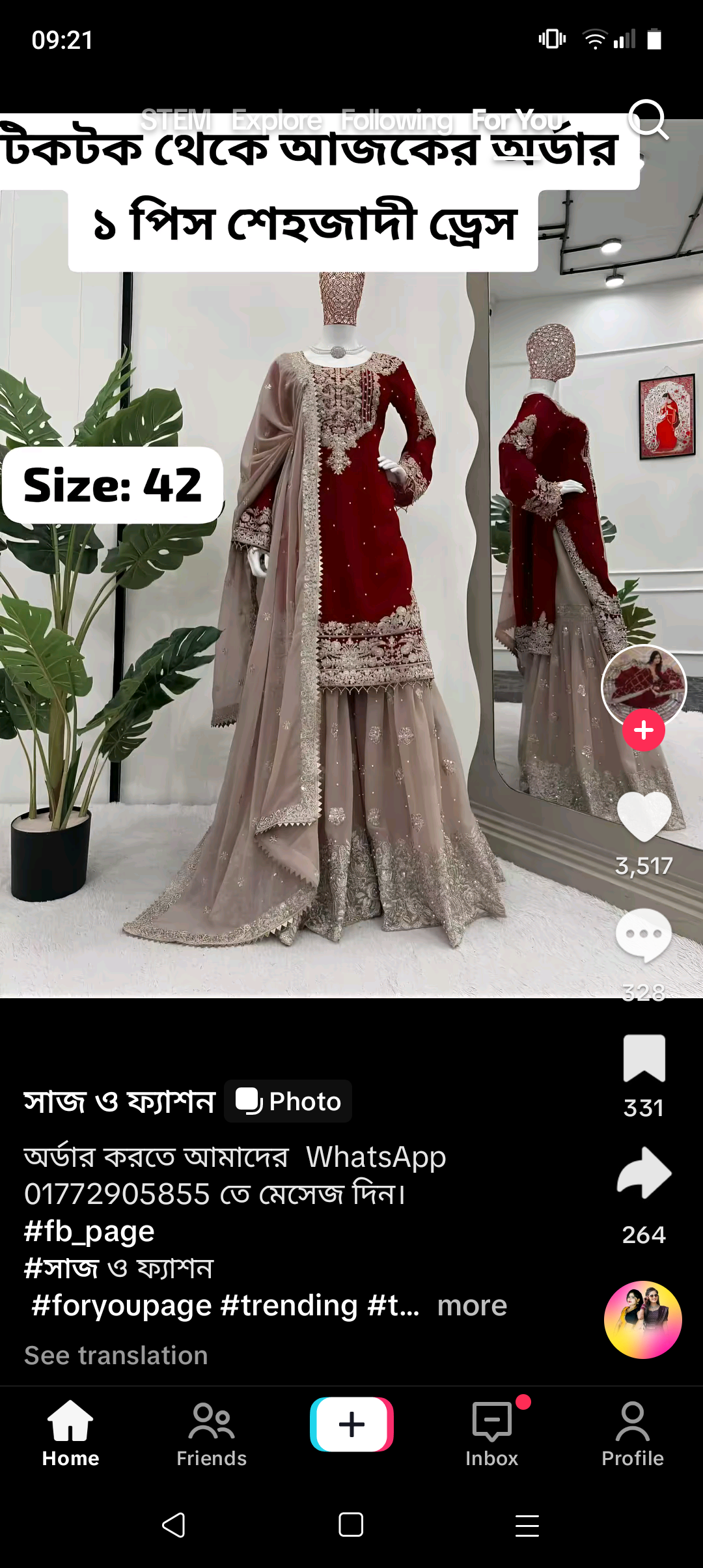The image size is (703, 1568).
Task: Share this post via the arrow
Action: point(644,1173)
